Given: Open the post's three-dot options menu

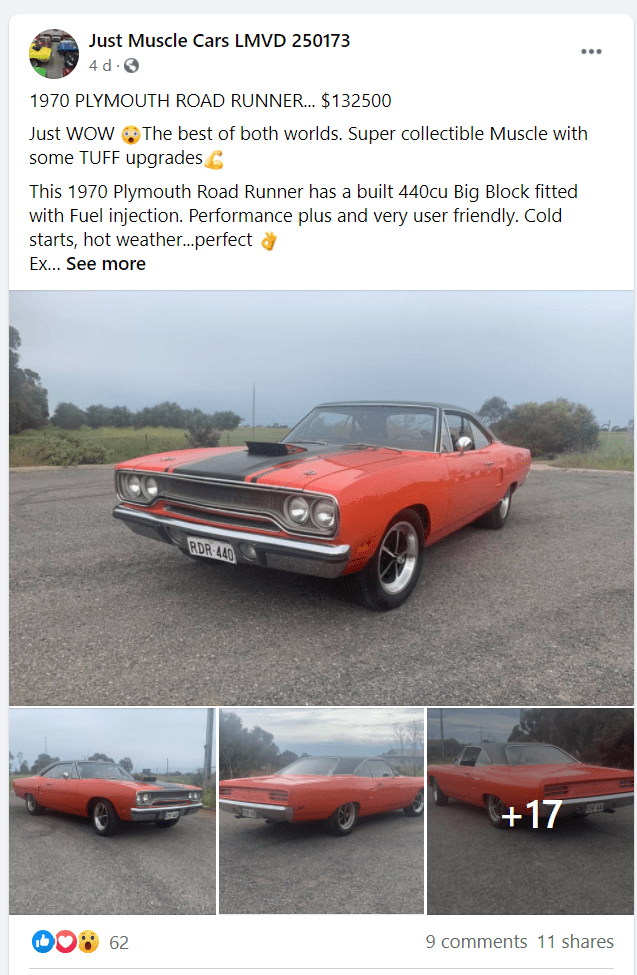Looking at the screenshot, I should 591,52.
